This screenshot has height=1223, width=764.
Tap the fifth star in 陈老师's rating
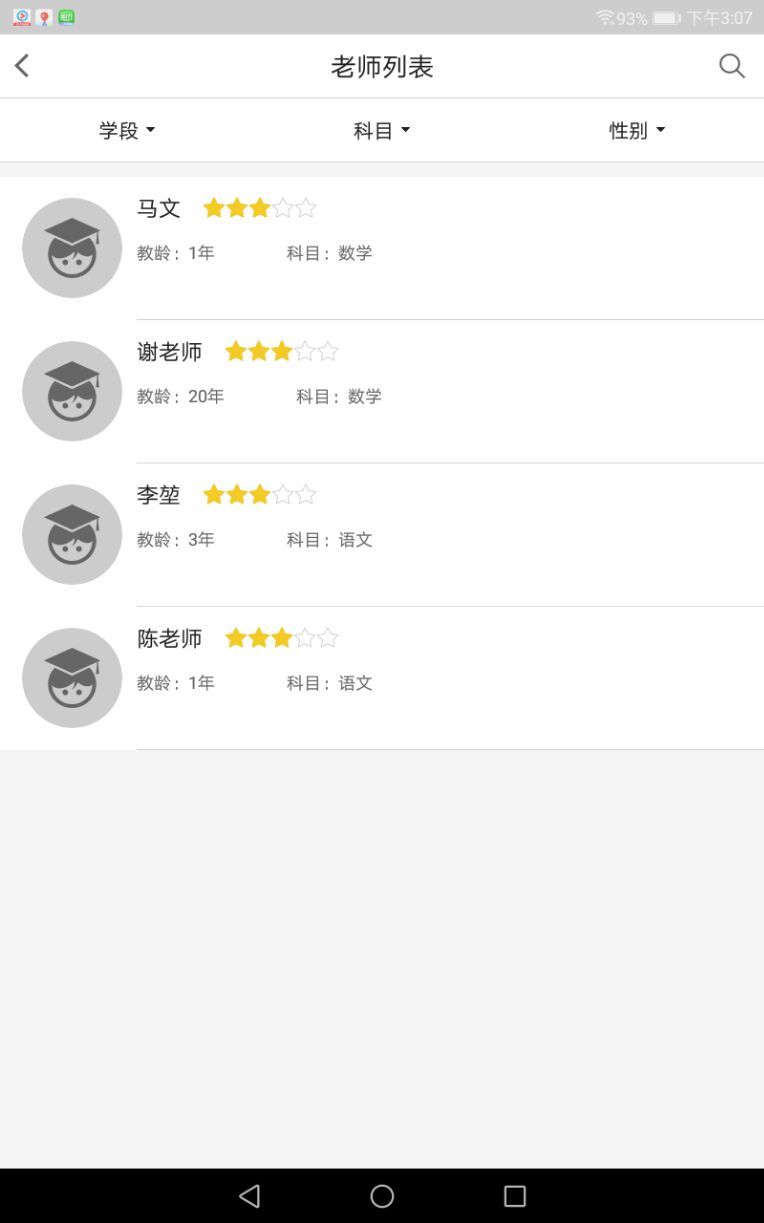point(329,637)
